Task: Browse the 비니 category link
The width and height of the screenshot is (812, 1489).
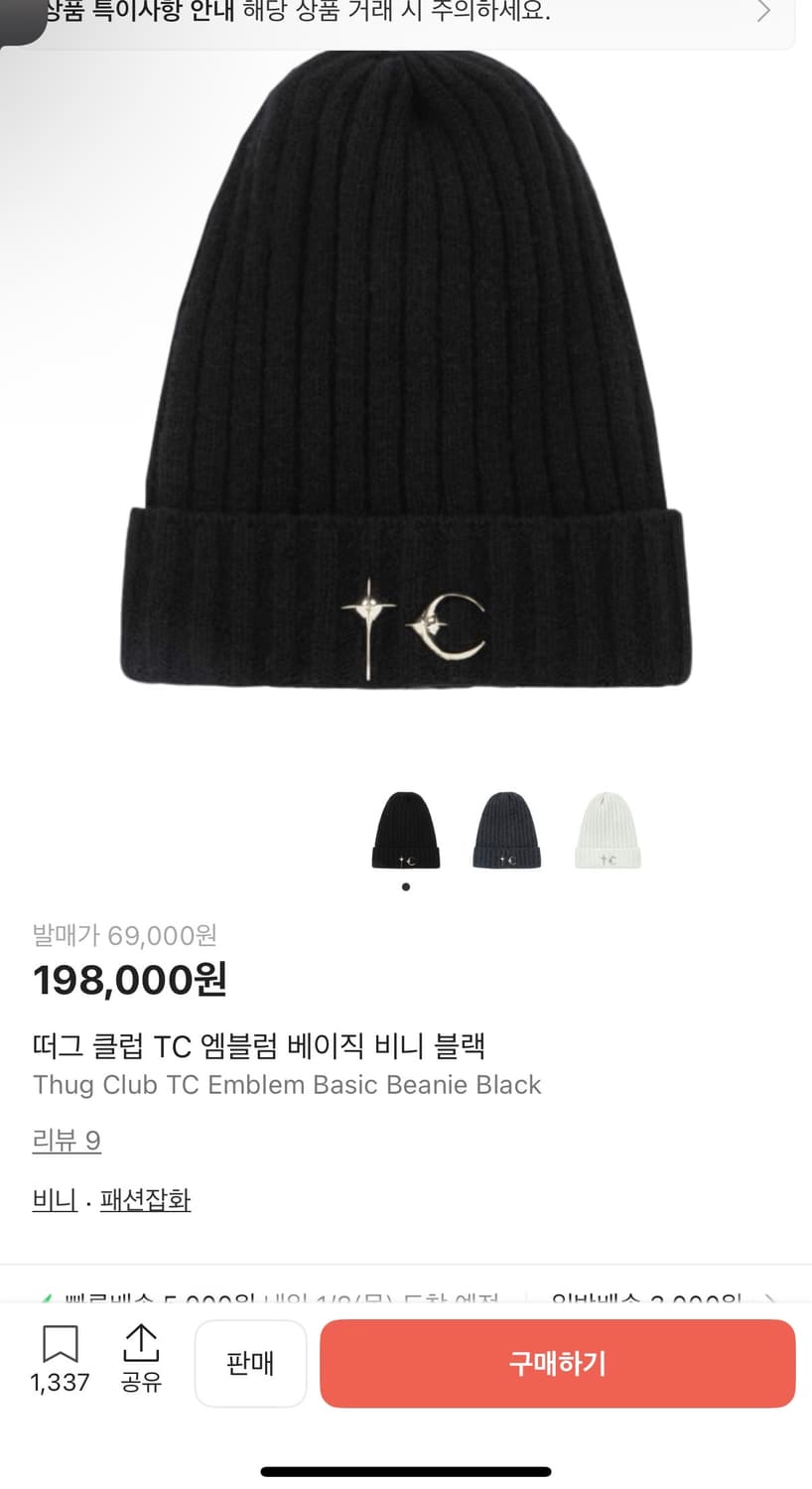Action: tap(54, 1200)
